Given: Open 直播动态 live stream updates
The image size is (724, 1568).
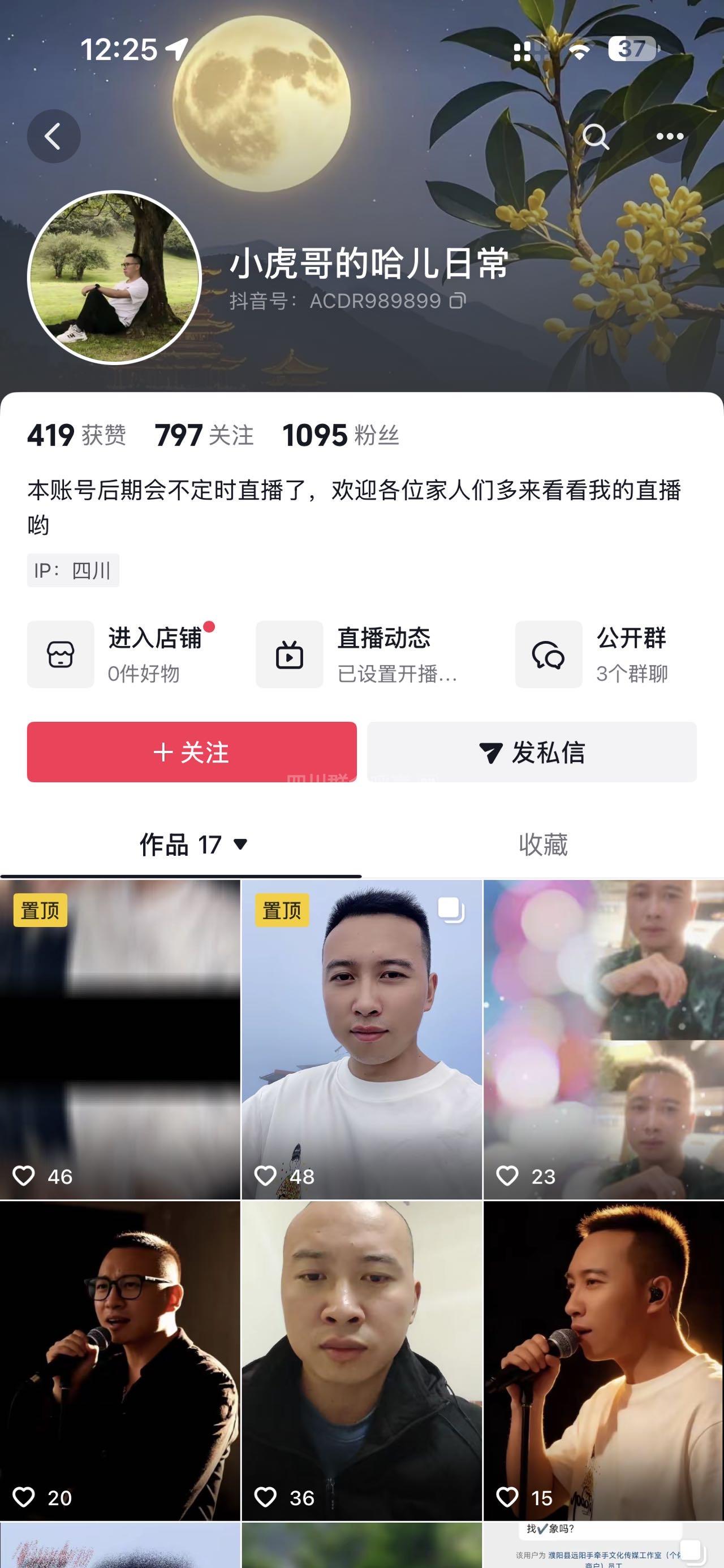Looking at the screenshot, I should tap(359, 655).
